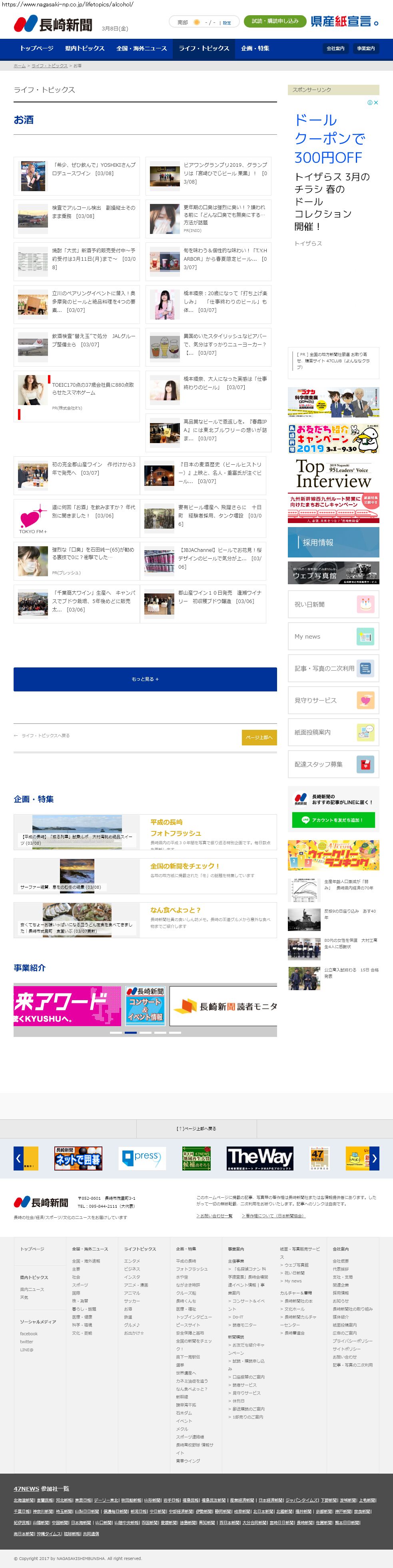Open the 全国・海外ニュース tab

click(141, 48)
